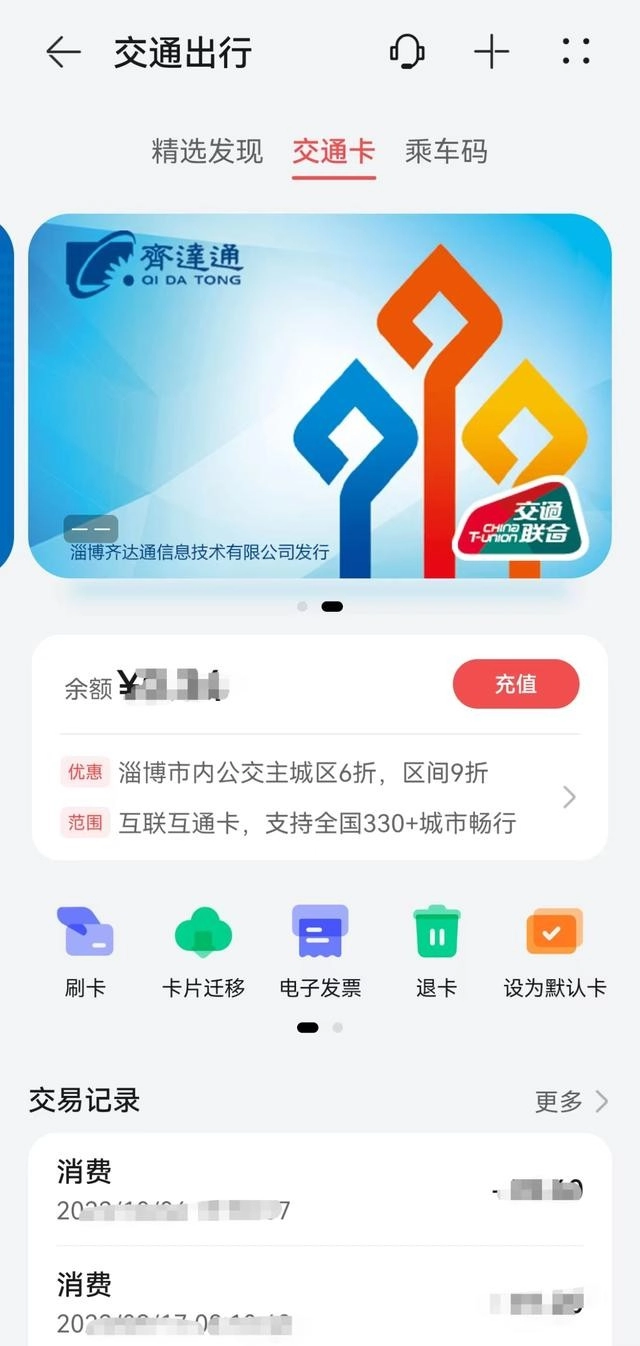Image resolution: width=640 pixels, height=1346 pixels.
Task: Open the 刷卡 function
Action: point(85,951)
